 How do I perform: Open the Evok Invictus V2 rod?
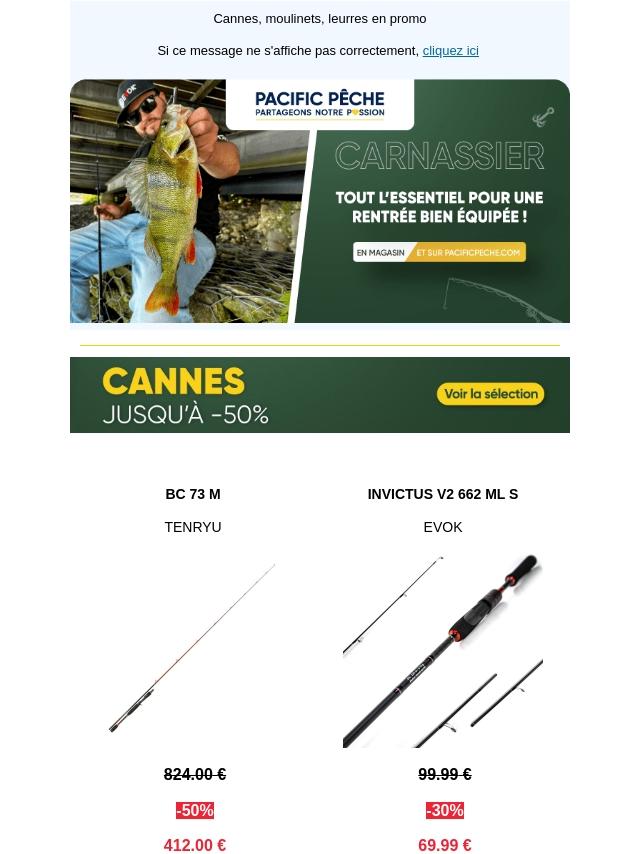click(x=442, y=648)
